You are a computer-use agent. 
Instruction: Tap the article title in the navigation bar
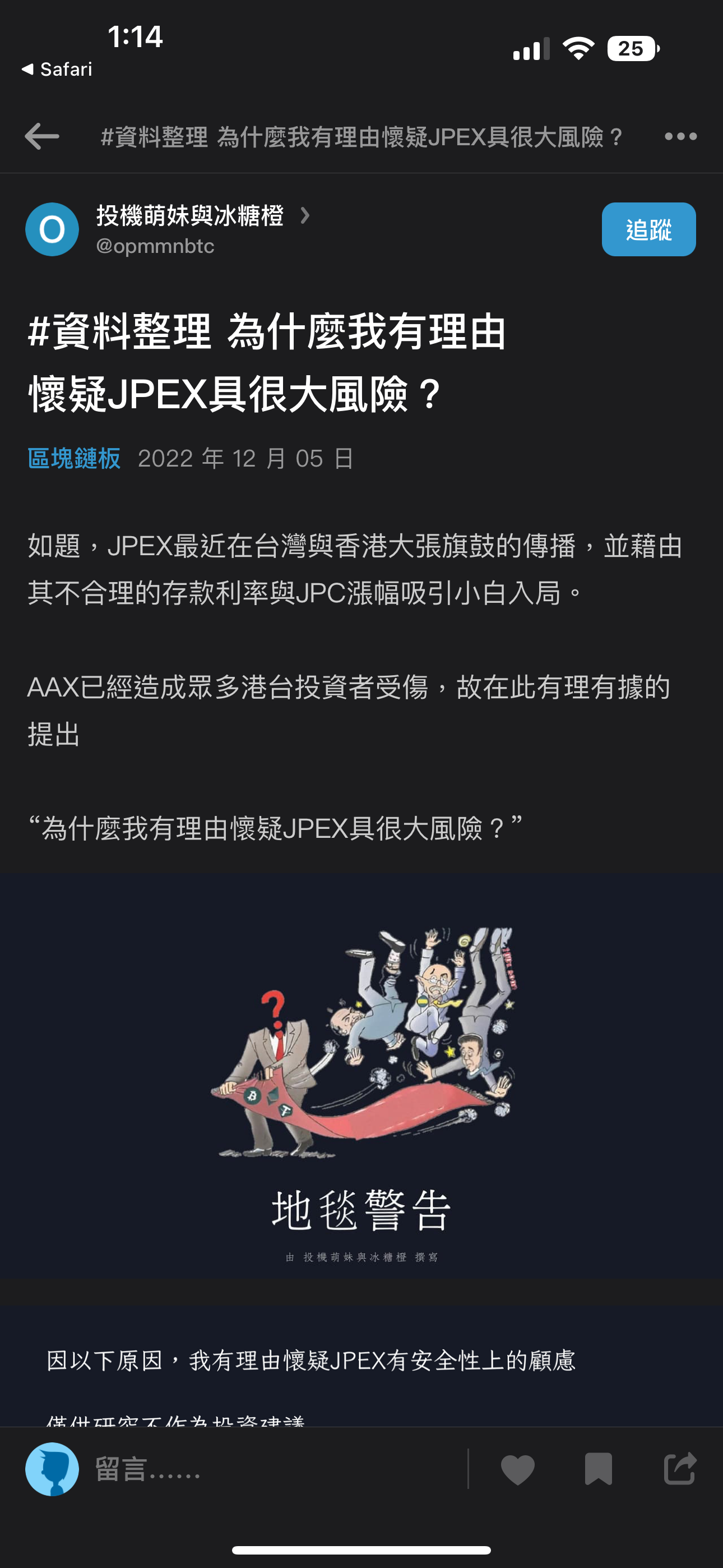coord(362,136)
